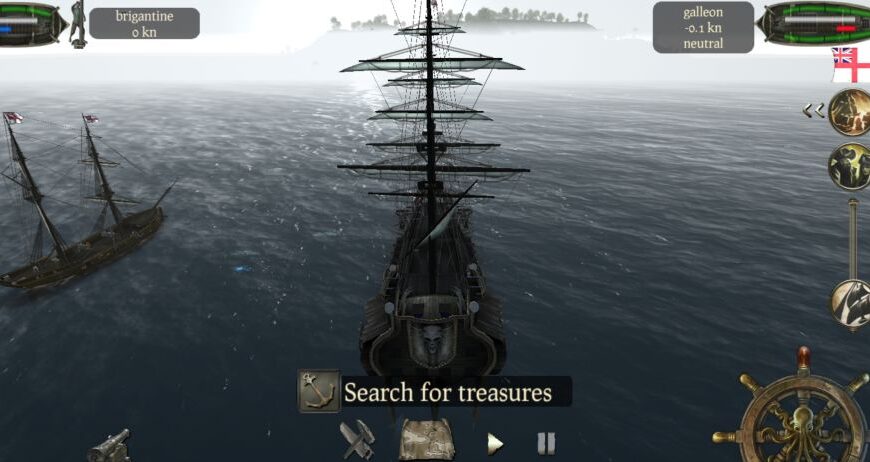Select the galleon target status panel
The image size is (870, 462).
(x=703, y=27)
